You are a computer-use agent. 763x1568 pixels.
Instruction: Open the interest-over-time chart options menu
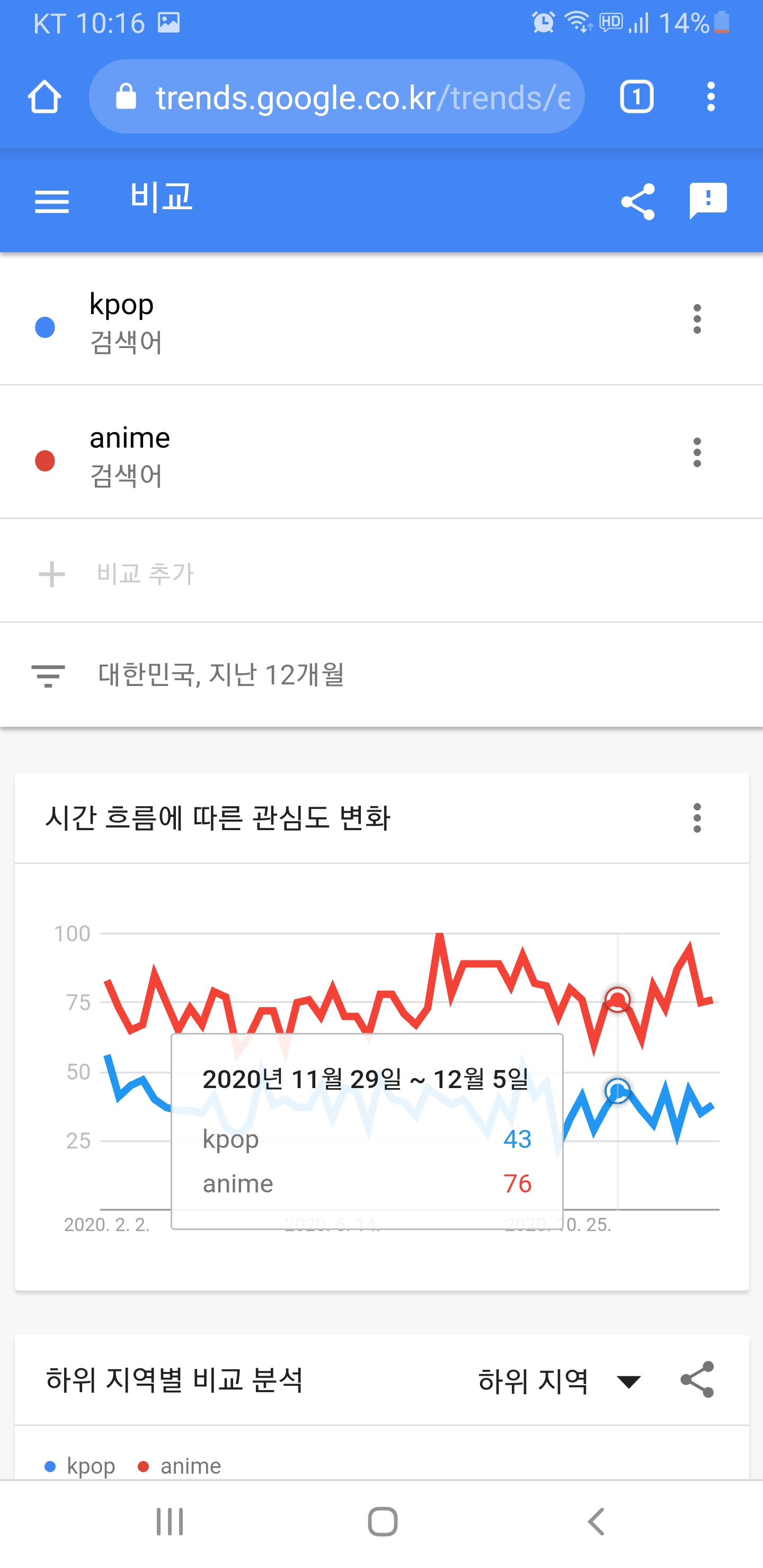[x=697, y=817]
